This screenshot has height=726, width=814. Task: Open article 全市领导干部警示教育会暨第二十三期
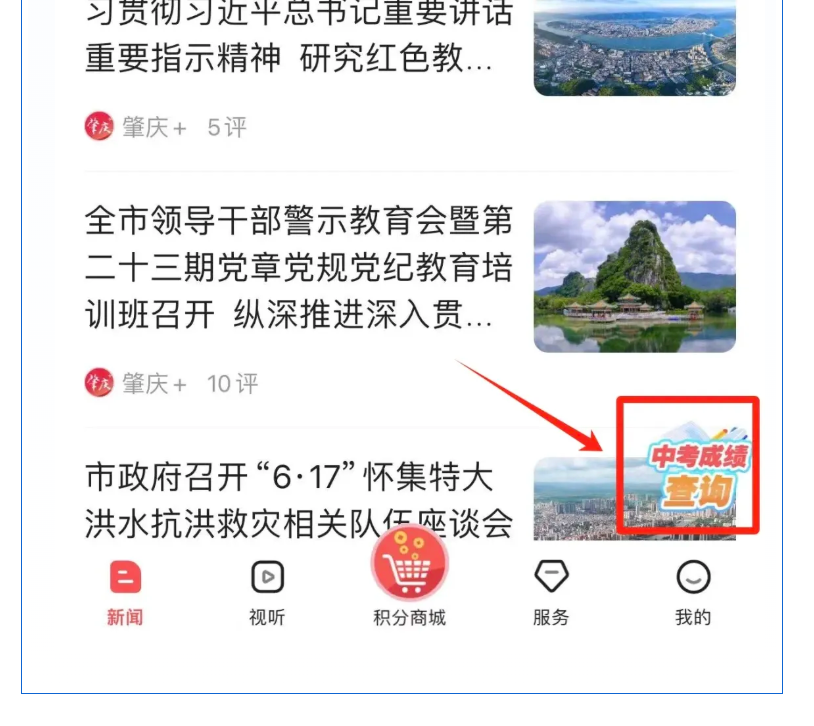tap(300, 268)
